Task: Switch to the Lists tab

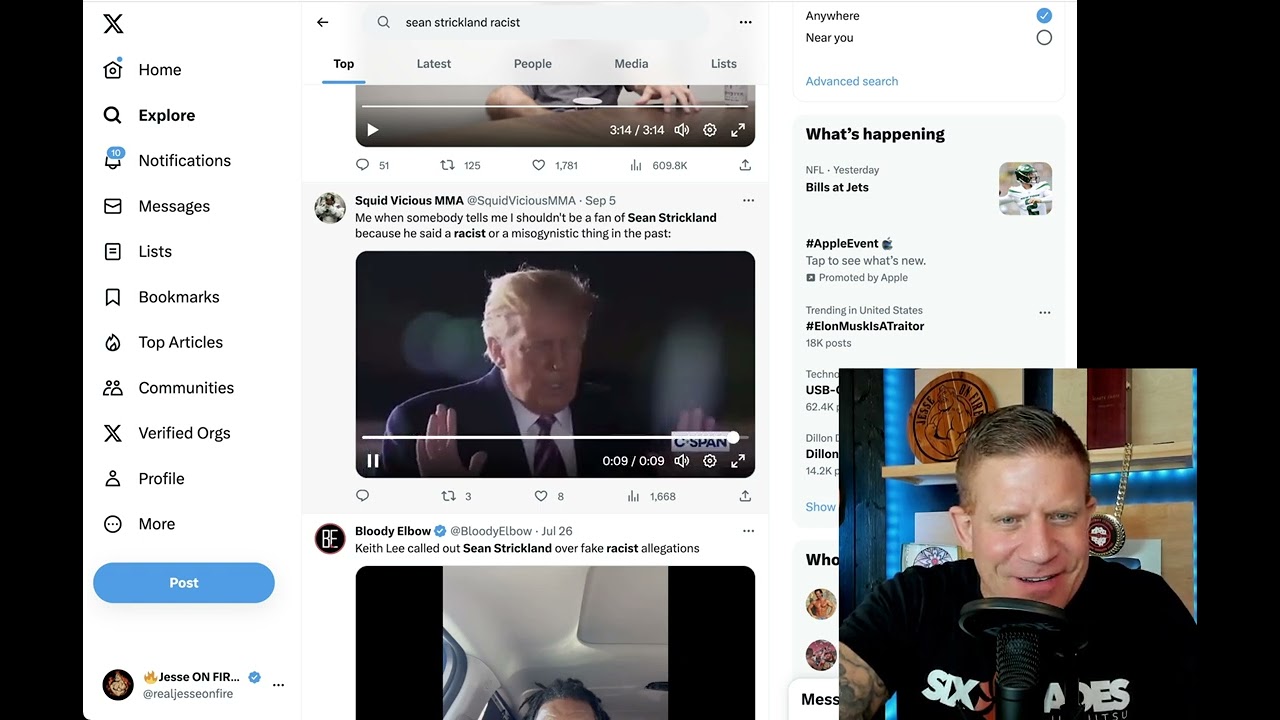Action: point(723,64)
